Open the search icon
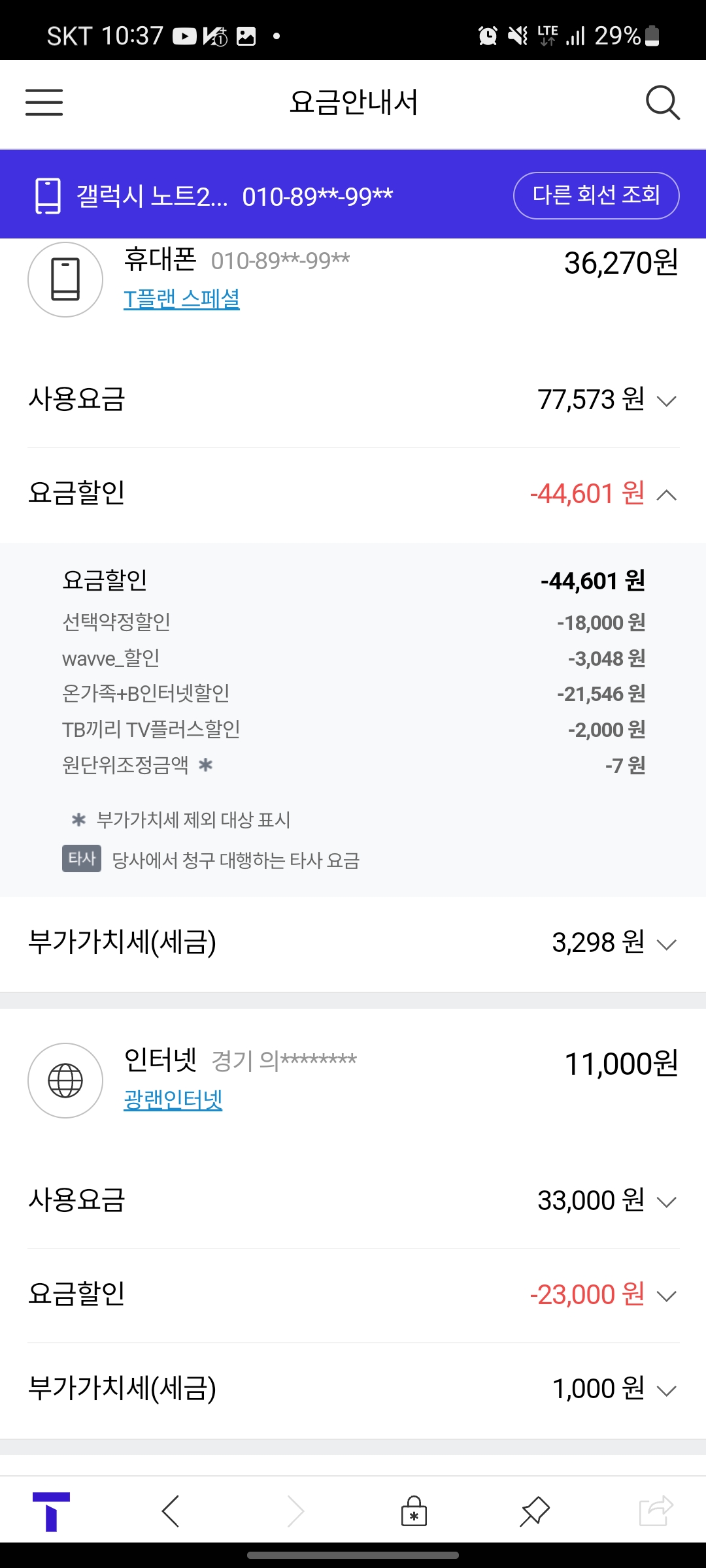706x1568 pixels. click(x=663, y=103)
